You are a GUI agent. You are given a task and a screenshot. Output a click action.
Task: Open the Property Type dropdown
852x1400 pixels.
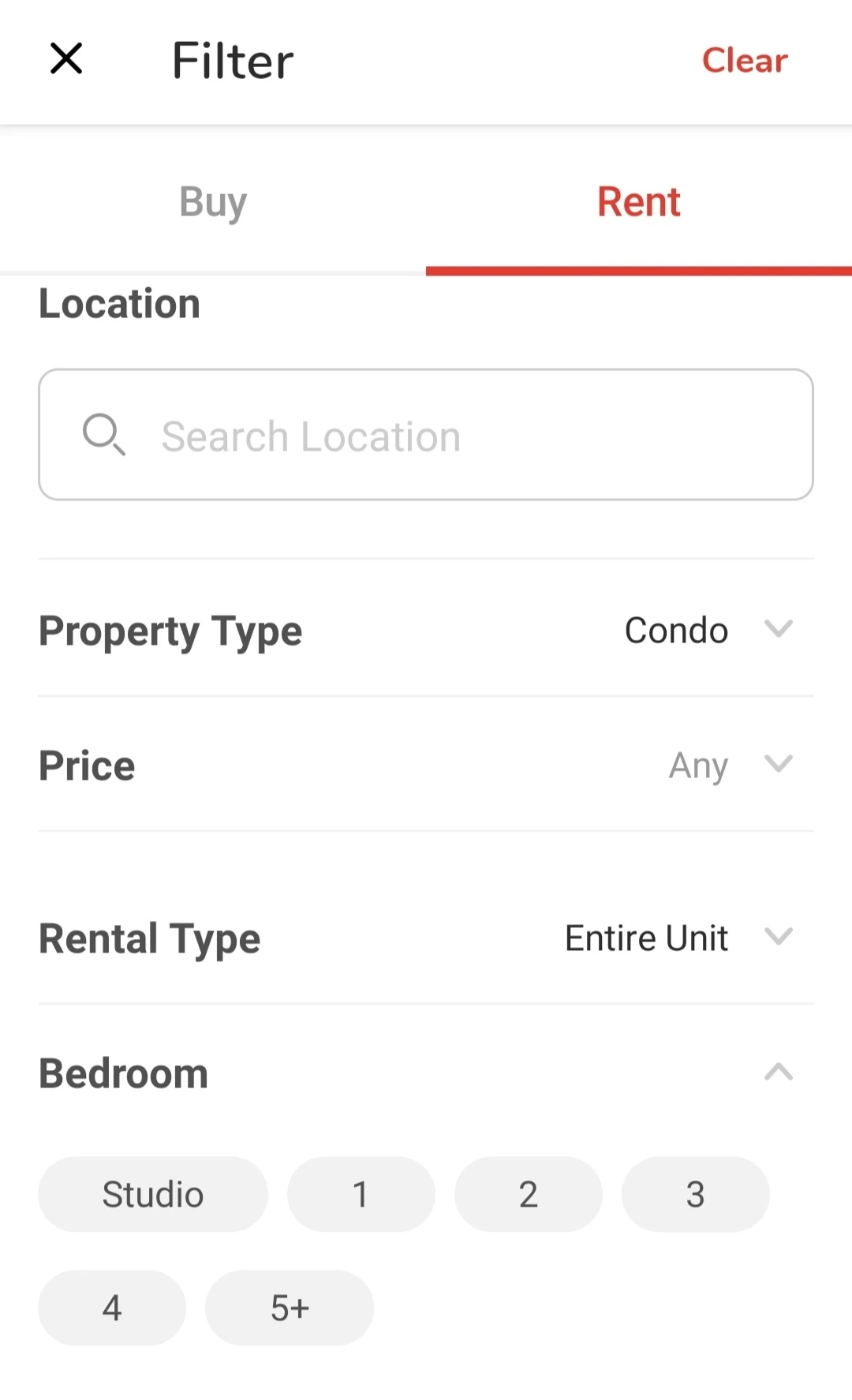(x=708, y=631)
